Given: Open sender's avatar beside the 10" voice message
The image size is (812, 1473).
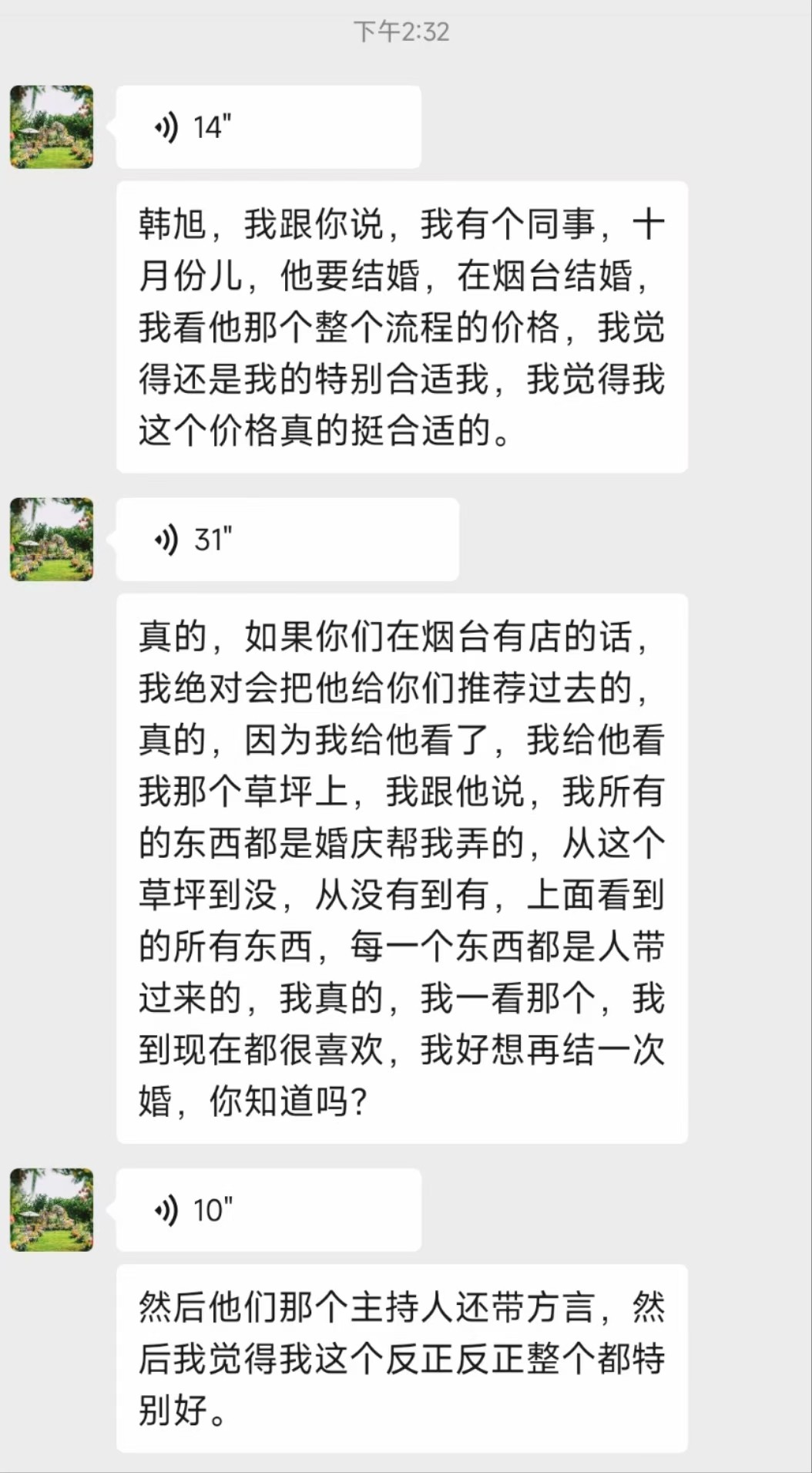Looking at the screenshot, I should (x=52, y=1210).
